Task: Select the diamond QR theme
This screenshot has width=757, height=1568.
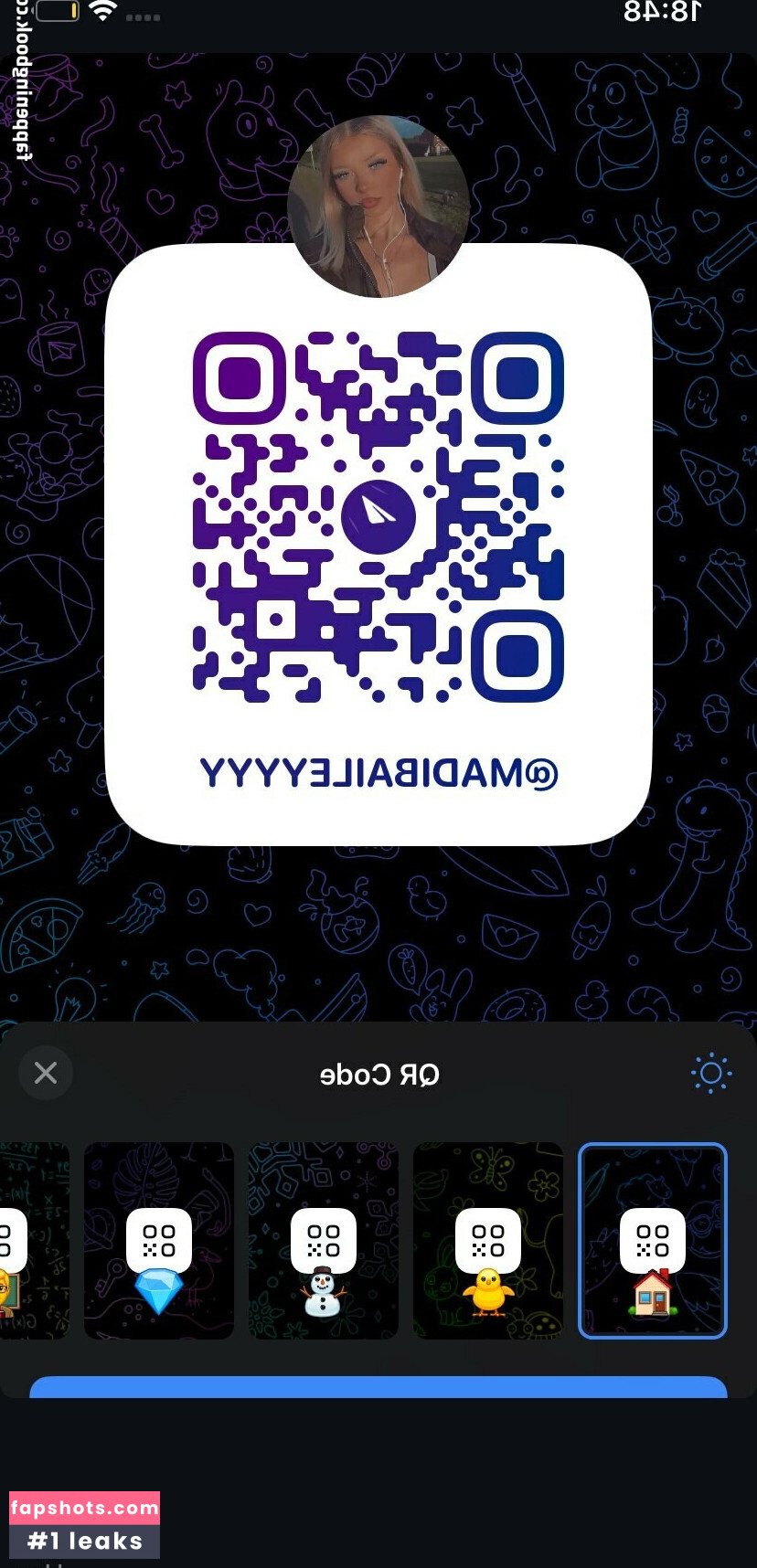Action: point(159,1241)
